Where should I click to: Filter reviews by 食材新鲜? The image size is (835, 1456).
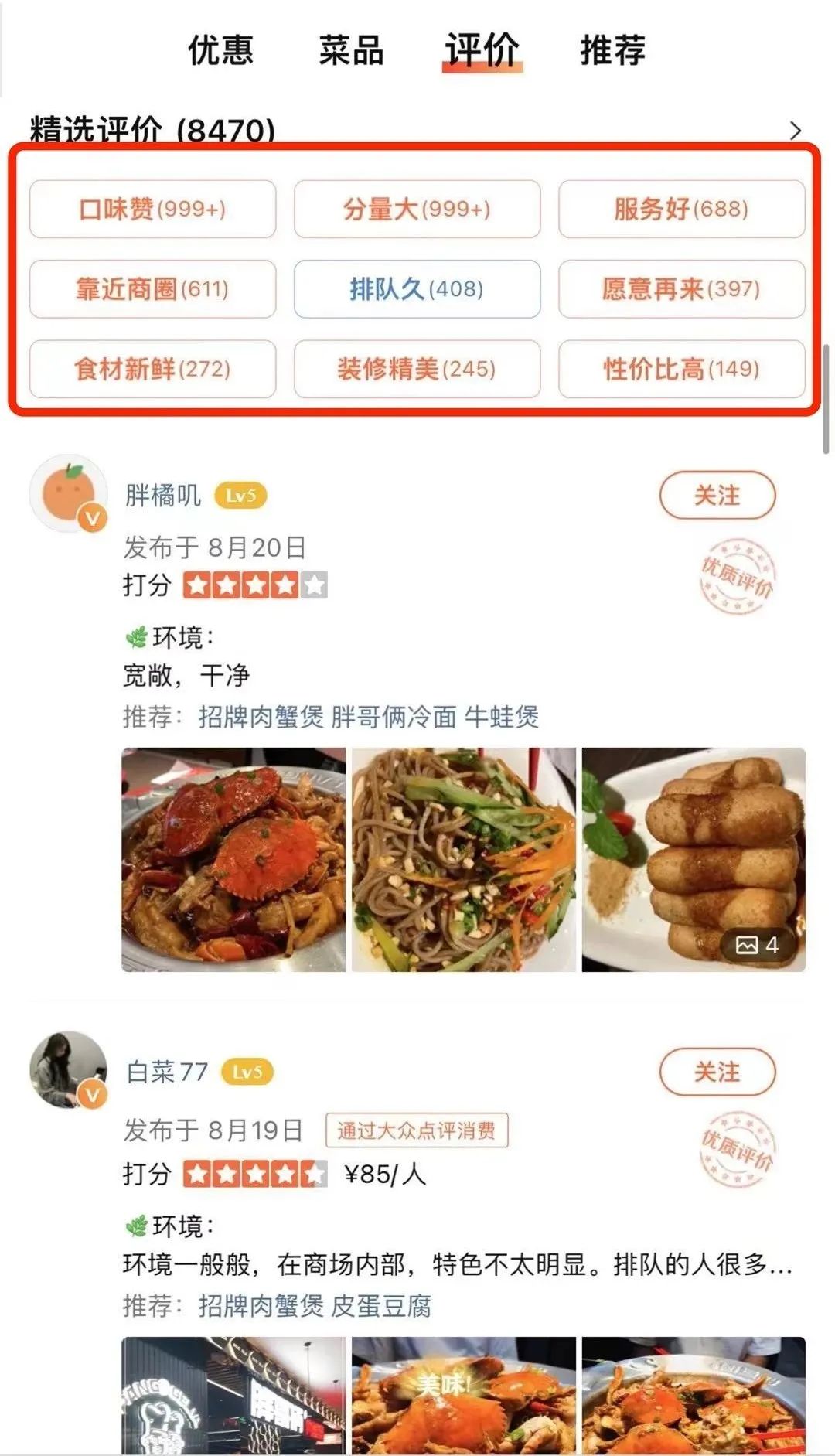pos(152,369)
